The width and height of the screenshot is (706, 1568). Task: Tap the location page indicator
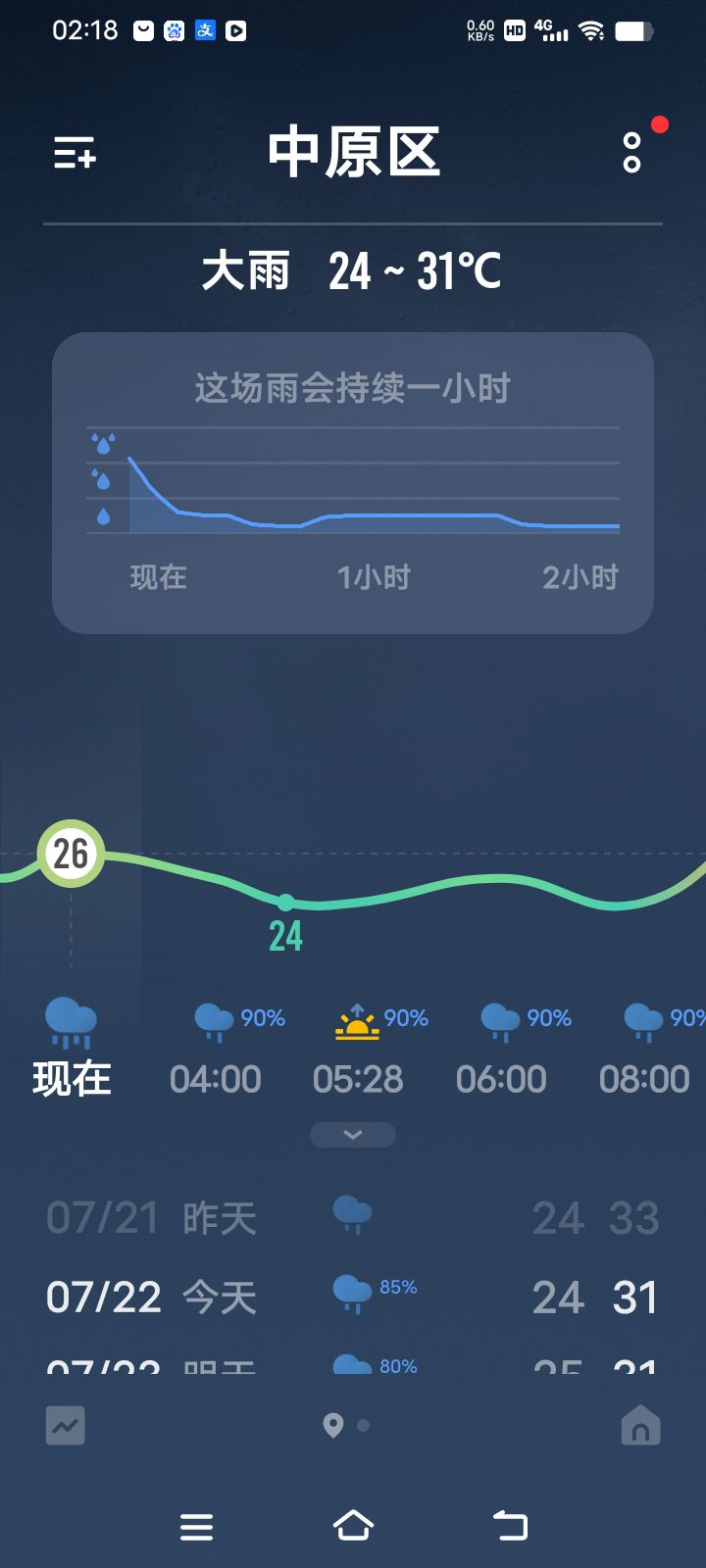tap(333, 1425)
